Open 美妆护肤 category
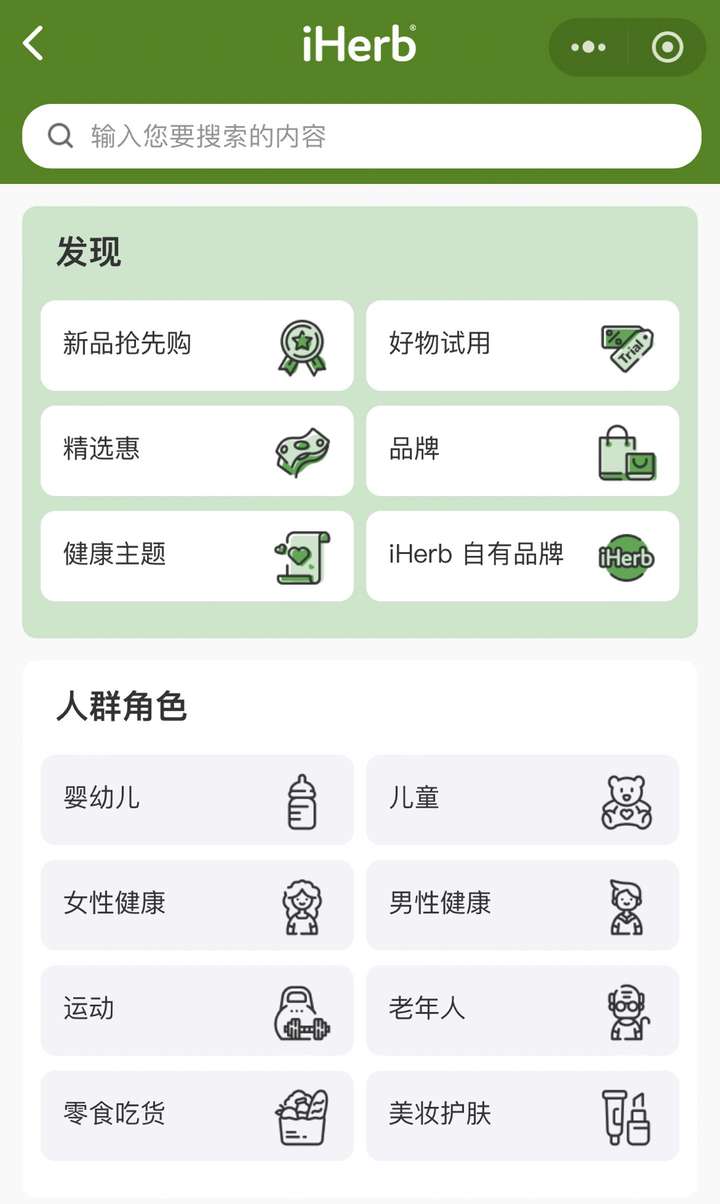The height and width of the screenshot is (1204, 720). [x=522, y=1116]
